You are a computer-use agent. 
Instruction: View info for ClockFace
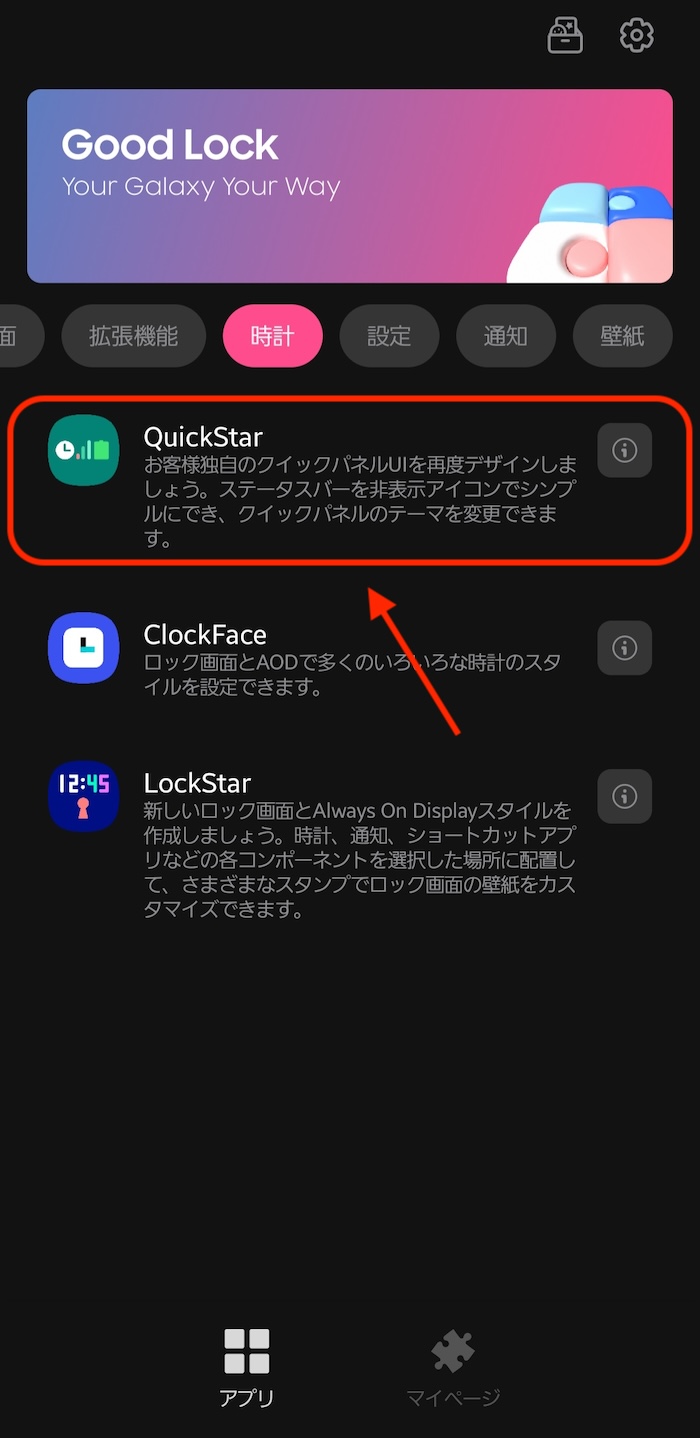[625, 648]
